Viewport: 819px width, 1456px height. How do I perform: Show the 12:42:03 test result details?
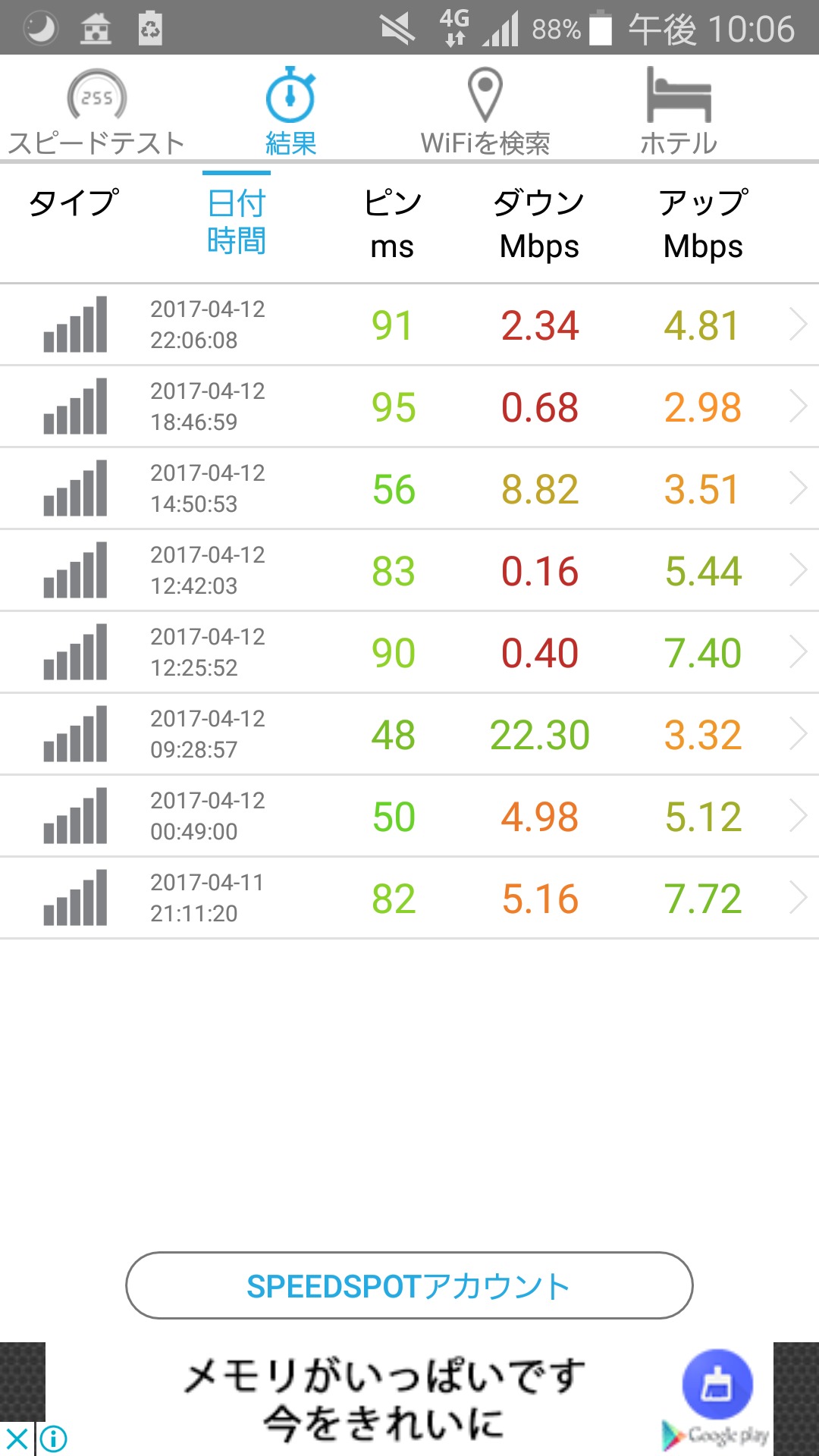409,571
